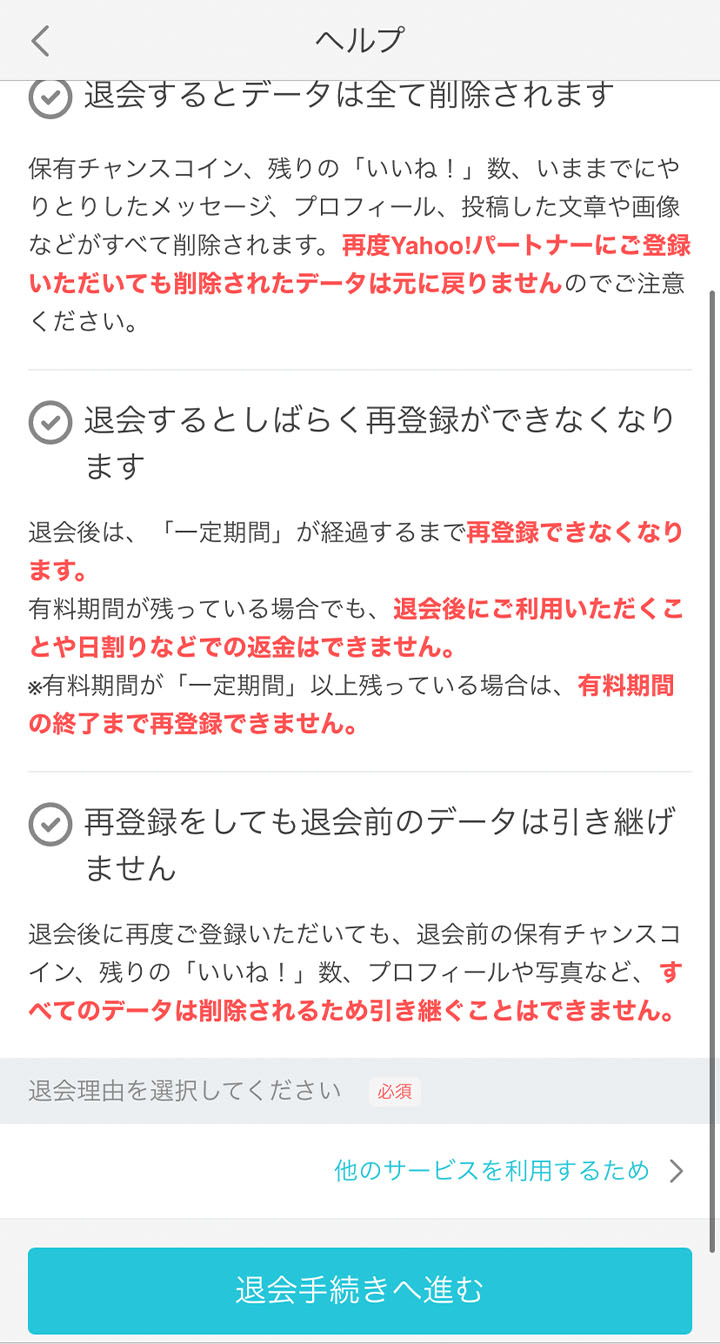Screen dimensions: 720x1344
Task: Go back from the ヘルプ screen
Action: [40, 41]
